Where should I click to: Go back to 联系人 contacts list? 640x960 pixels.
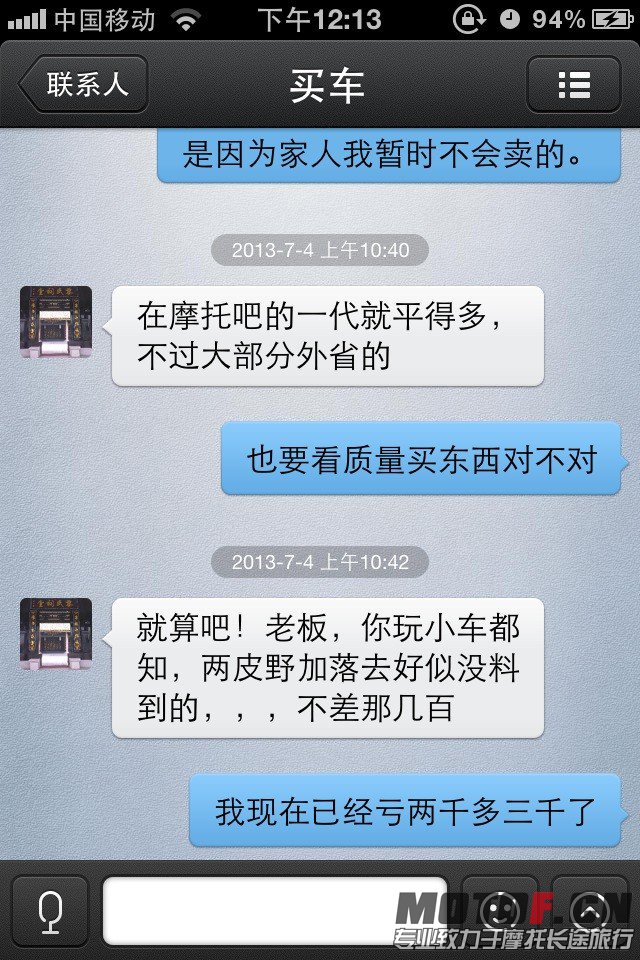pyautogui.click(x=84, y=84)
